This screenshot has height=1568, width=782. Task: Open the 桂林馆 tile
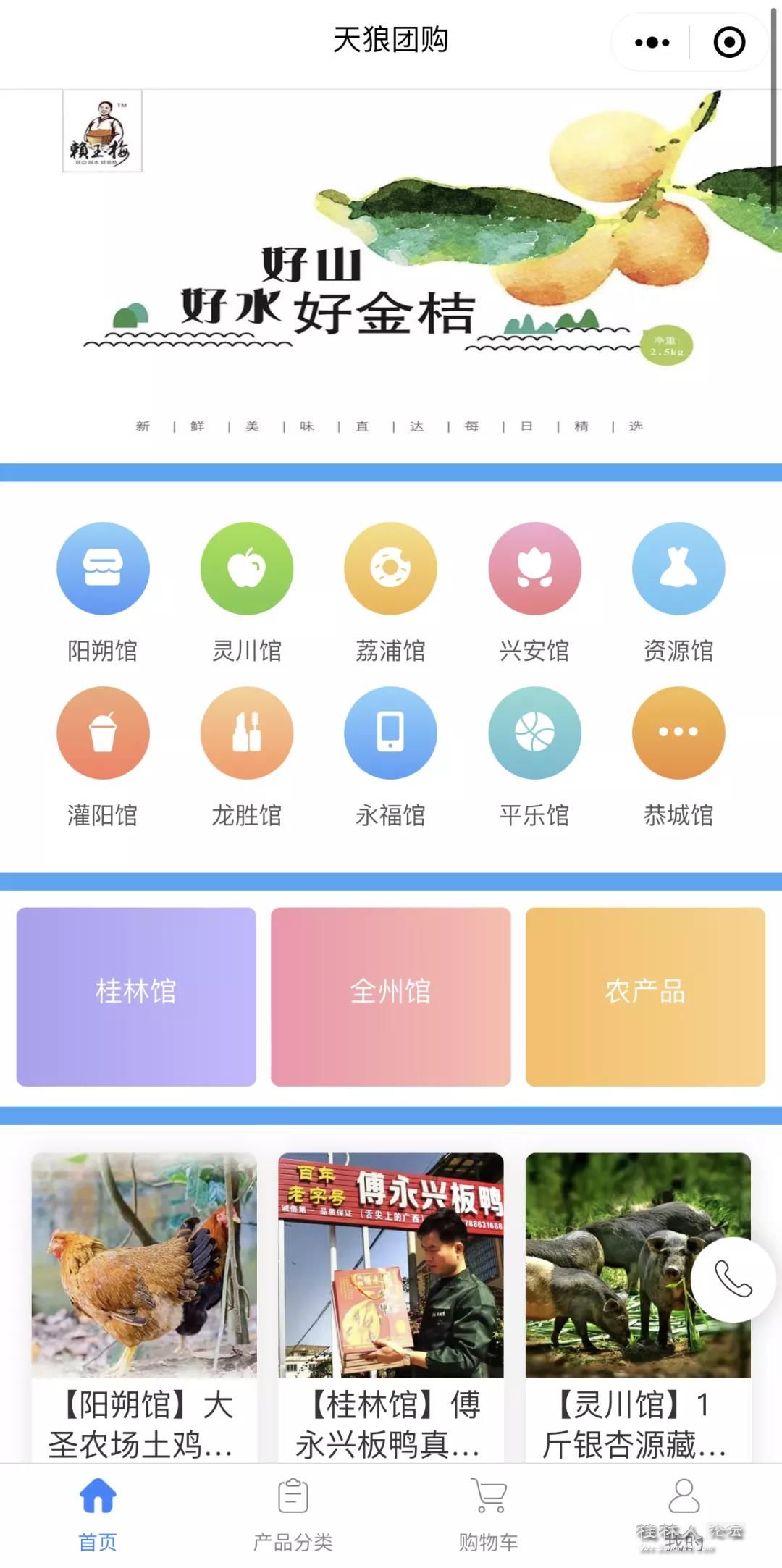point(136,996)
